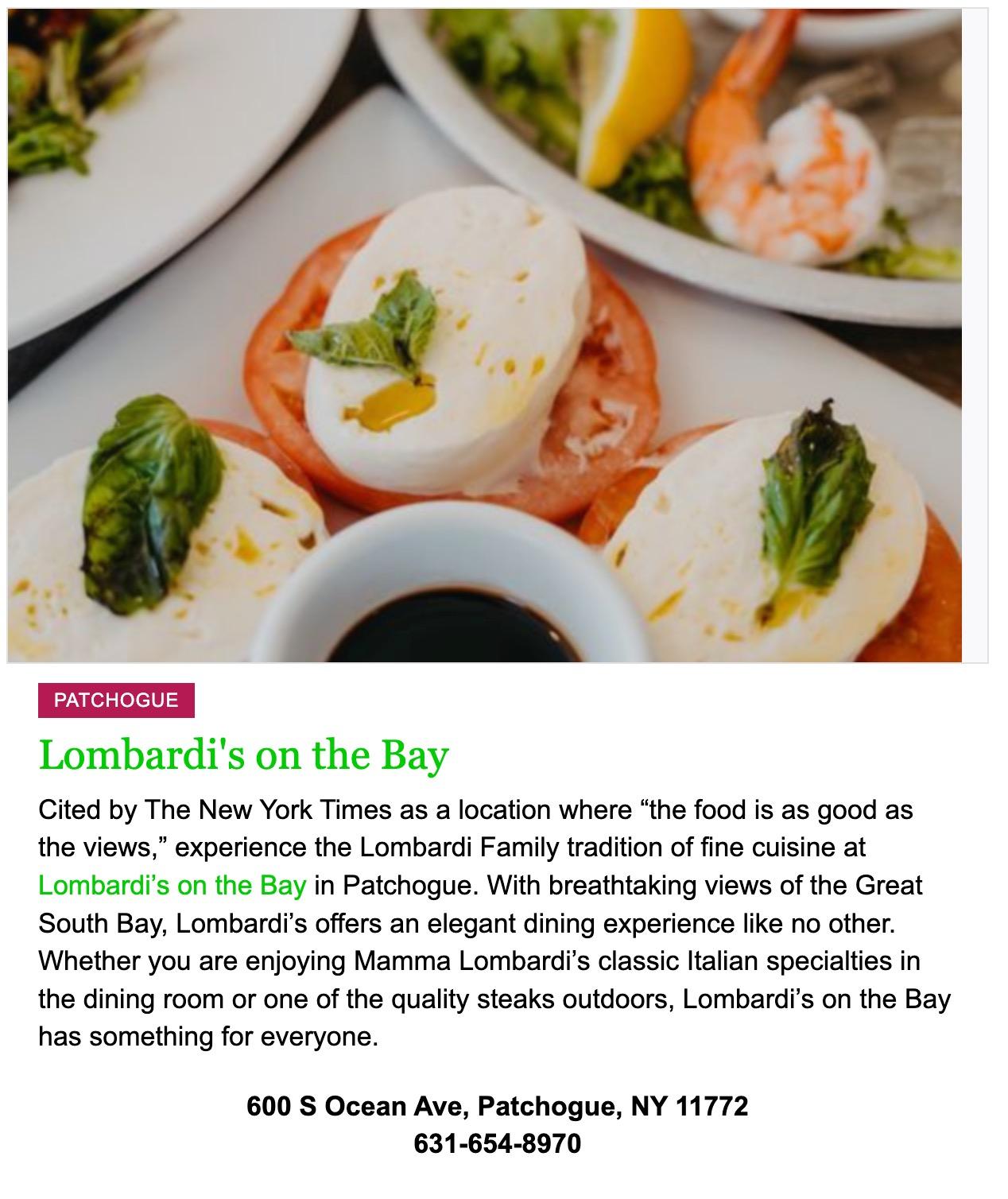Follow the green Lombardi's on the Bay link in the paragraph
Screen dimensions: 1008x1199
point(172,885)
